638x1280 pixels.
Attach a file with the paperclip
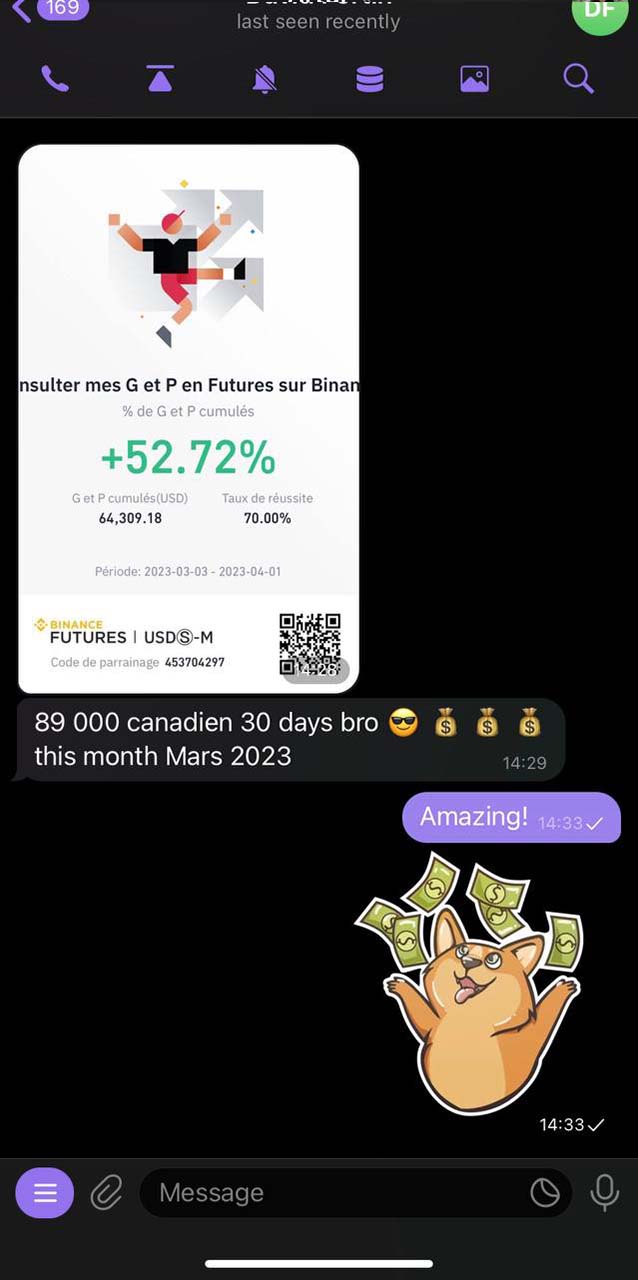point(106,1192)
